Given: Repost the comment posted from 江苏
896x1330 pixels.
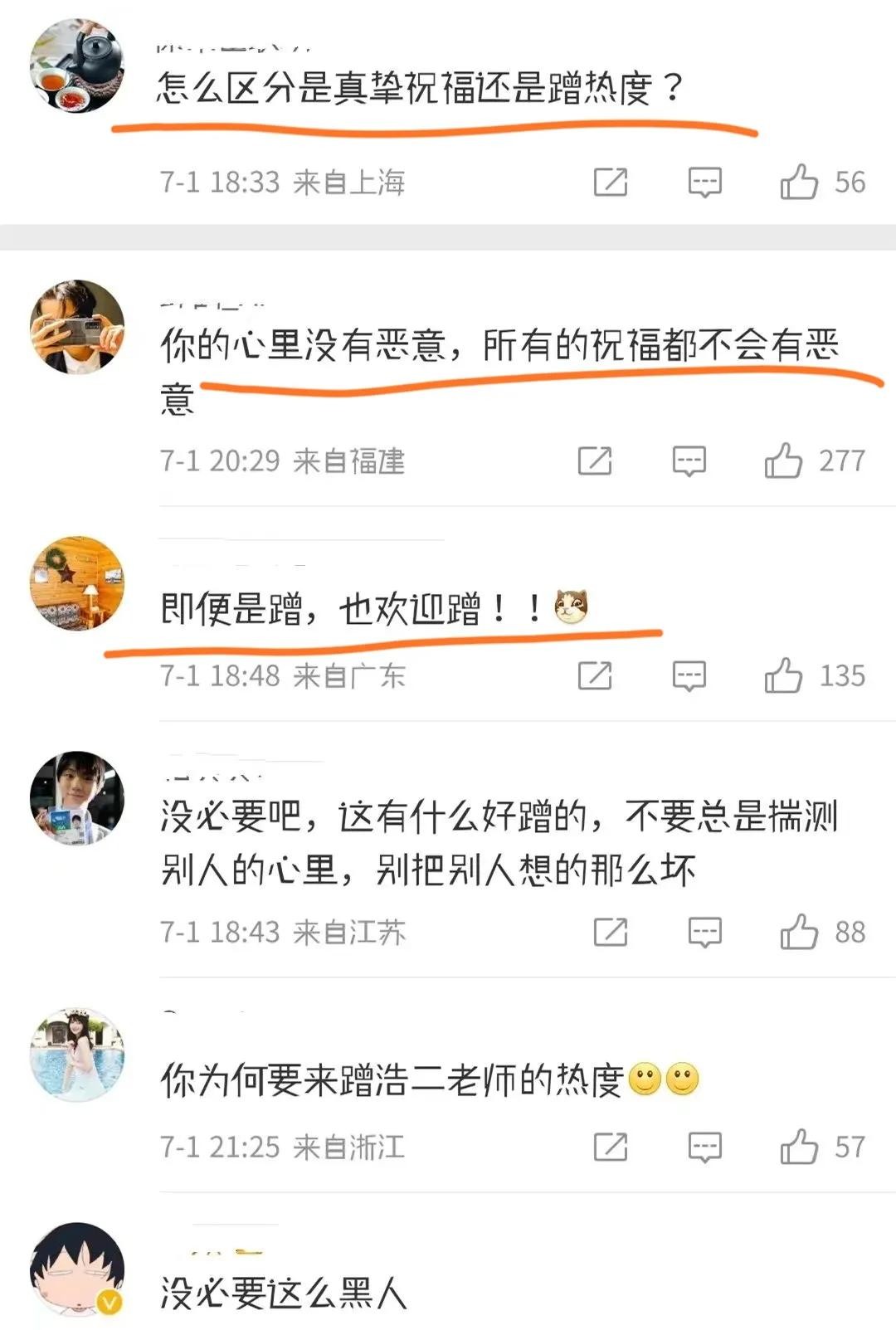Looking at the screenshot, I should [611, 932].
